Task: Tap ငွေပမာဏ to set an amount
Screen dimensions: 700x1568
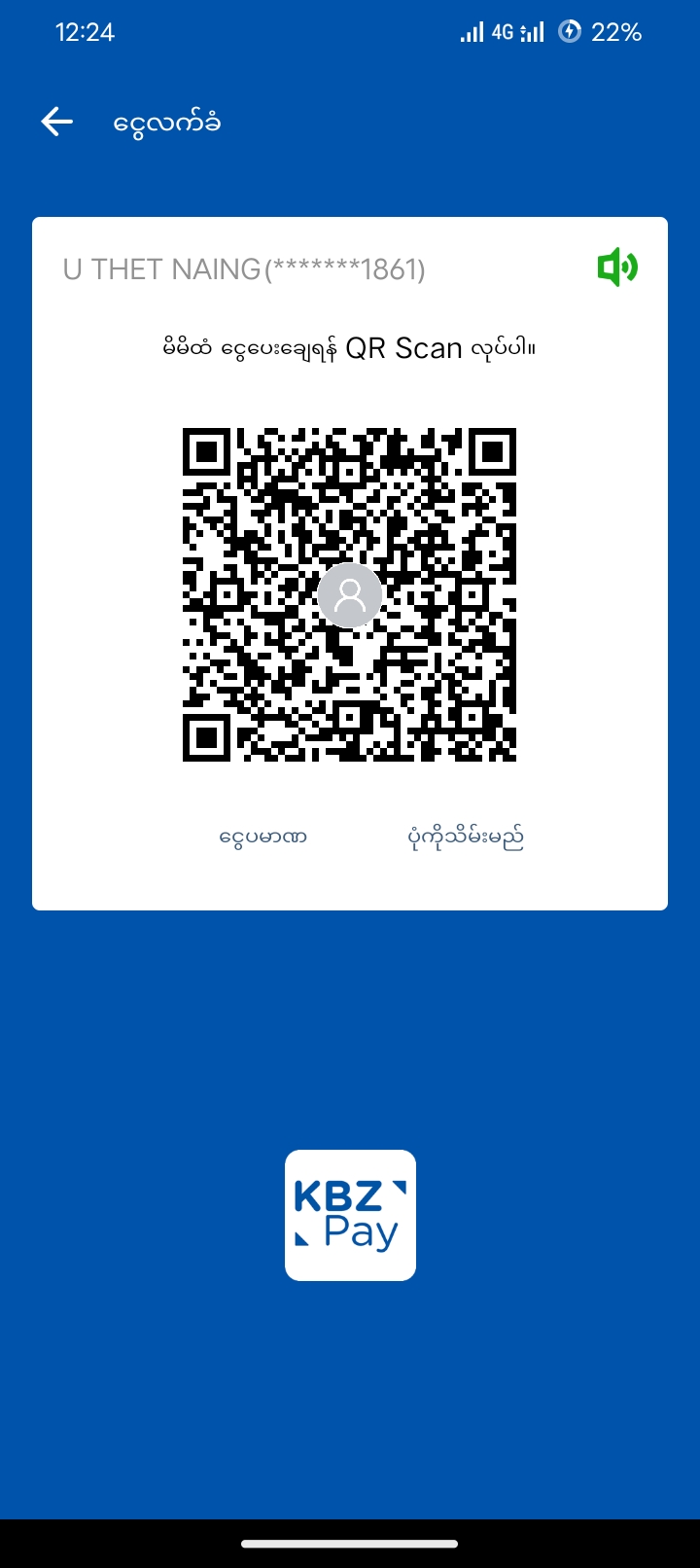Action: pyautogui.click(x=263, y=837)
